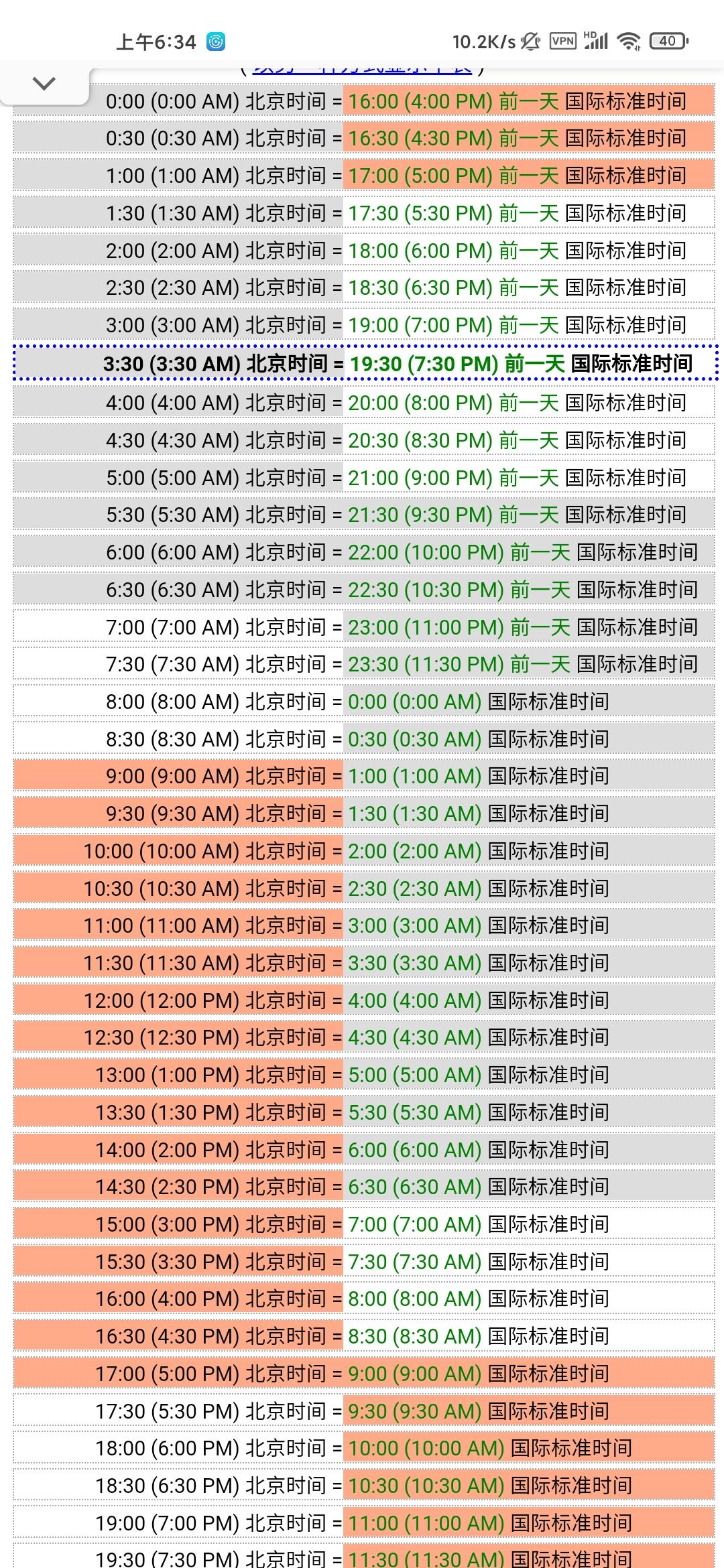Open the underlined blue link above the table

coord(362,69)
